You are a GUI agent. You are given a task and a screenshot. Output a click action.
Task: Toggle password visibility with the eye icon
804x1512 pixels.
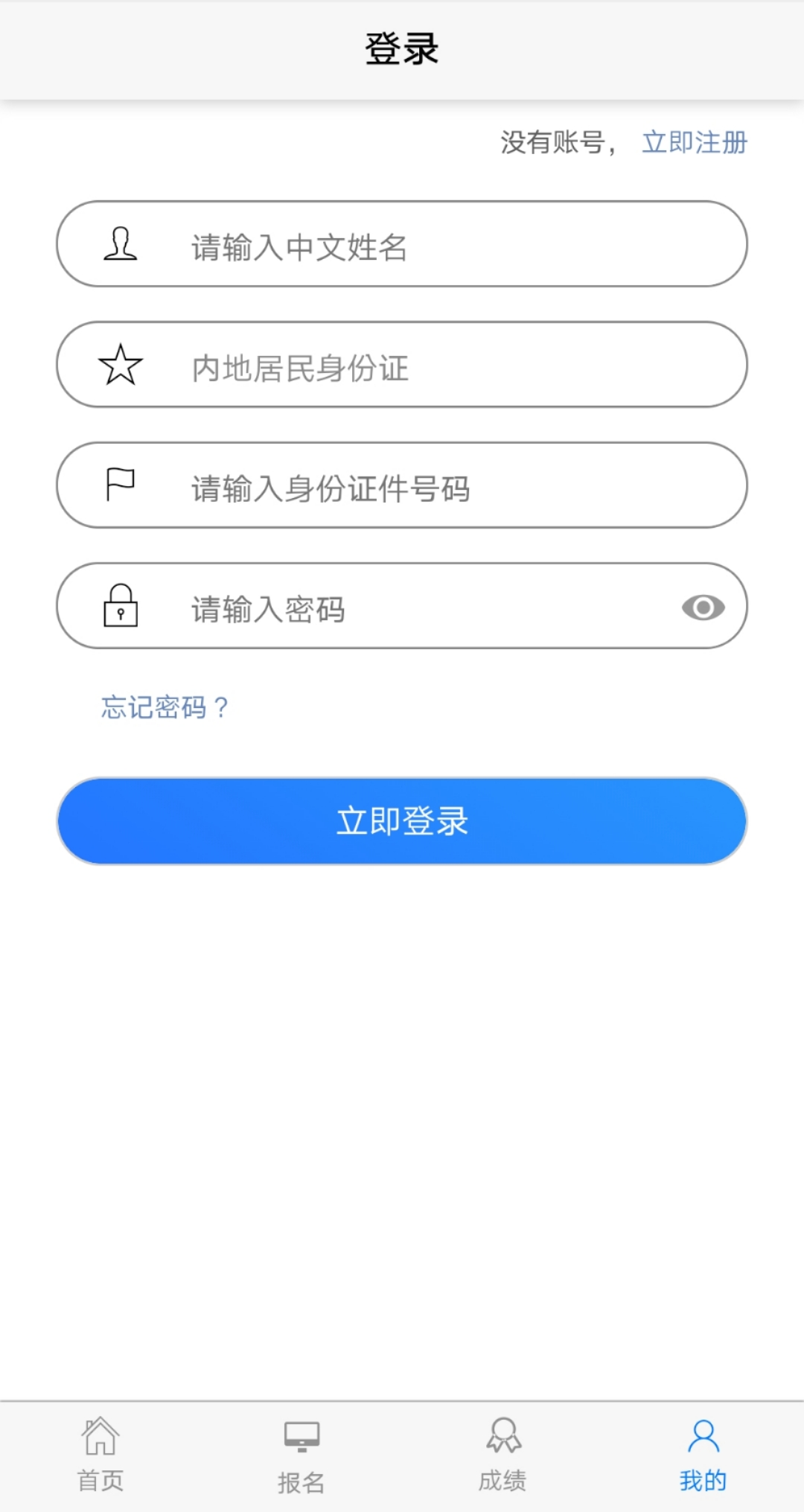coord(702,607)
